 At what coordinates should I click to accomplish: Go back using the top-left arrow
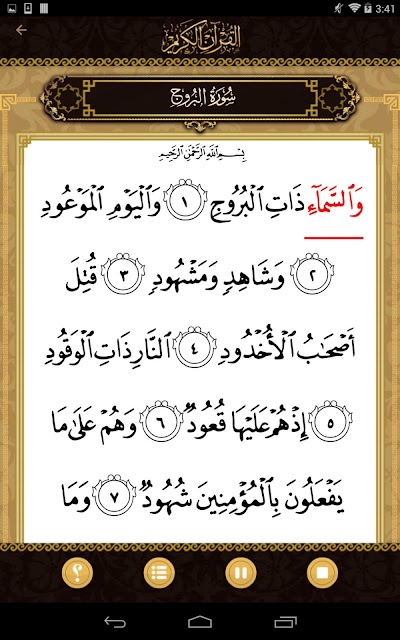[21, 30]
